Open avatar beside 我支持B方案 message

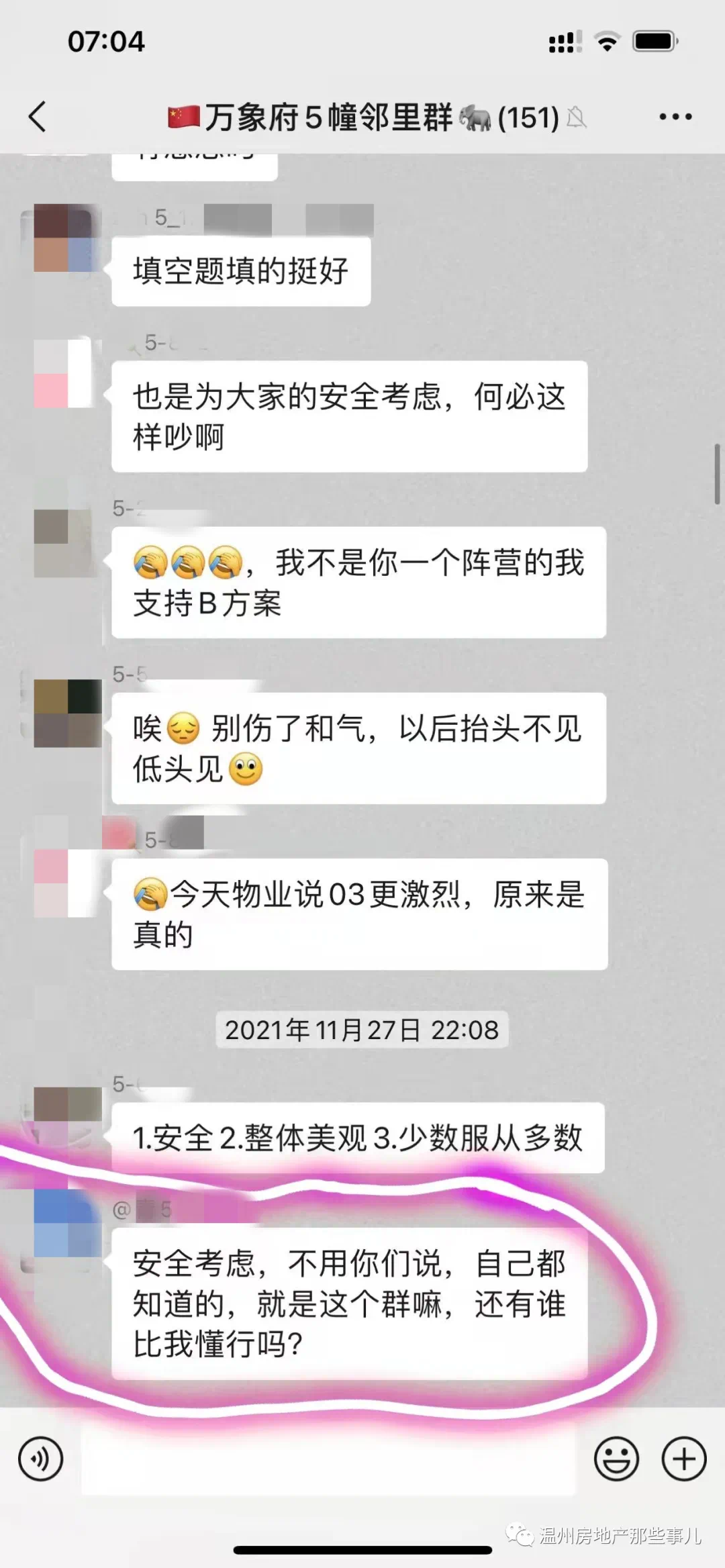(67, 543)
